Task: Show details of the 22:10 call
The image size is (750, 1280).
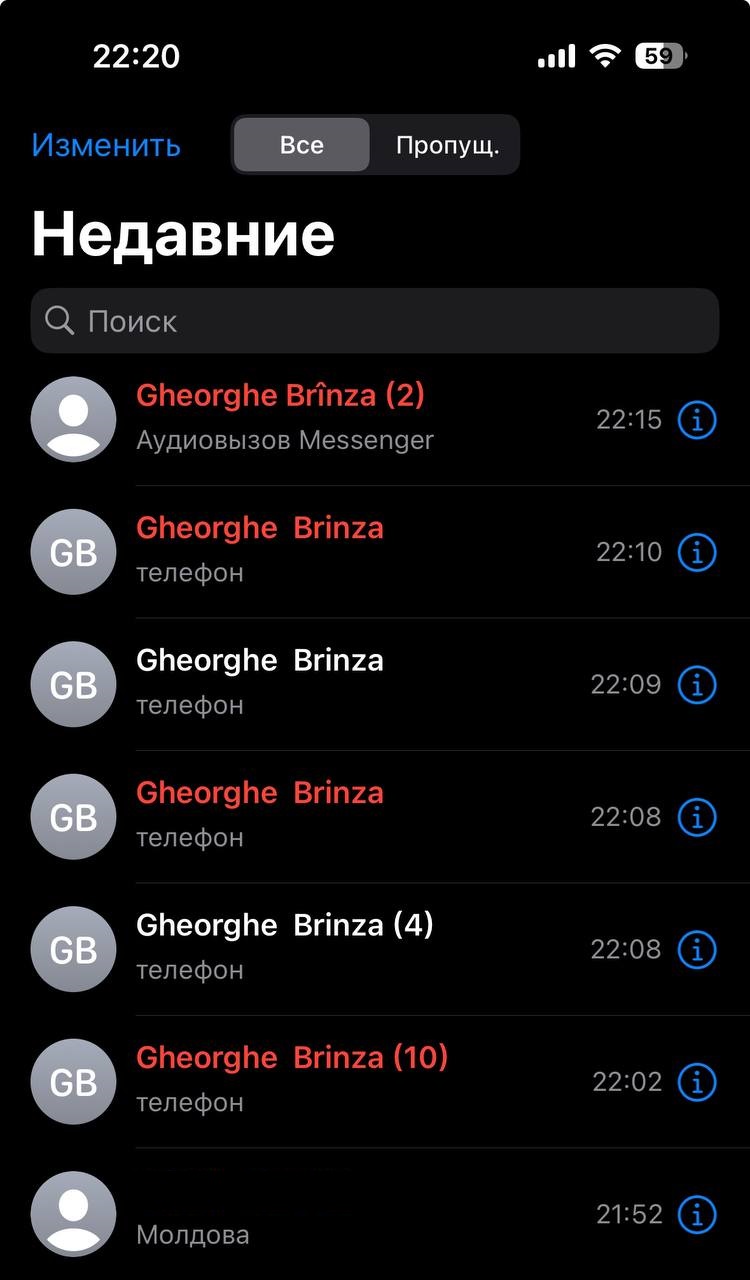Action: (x=697, y=552)
